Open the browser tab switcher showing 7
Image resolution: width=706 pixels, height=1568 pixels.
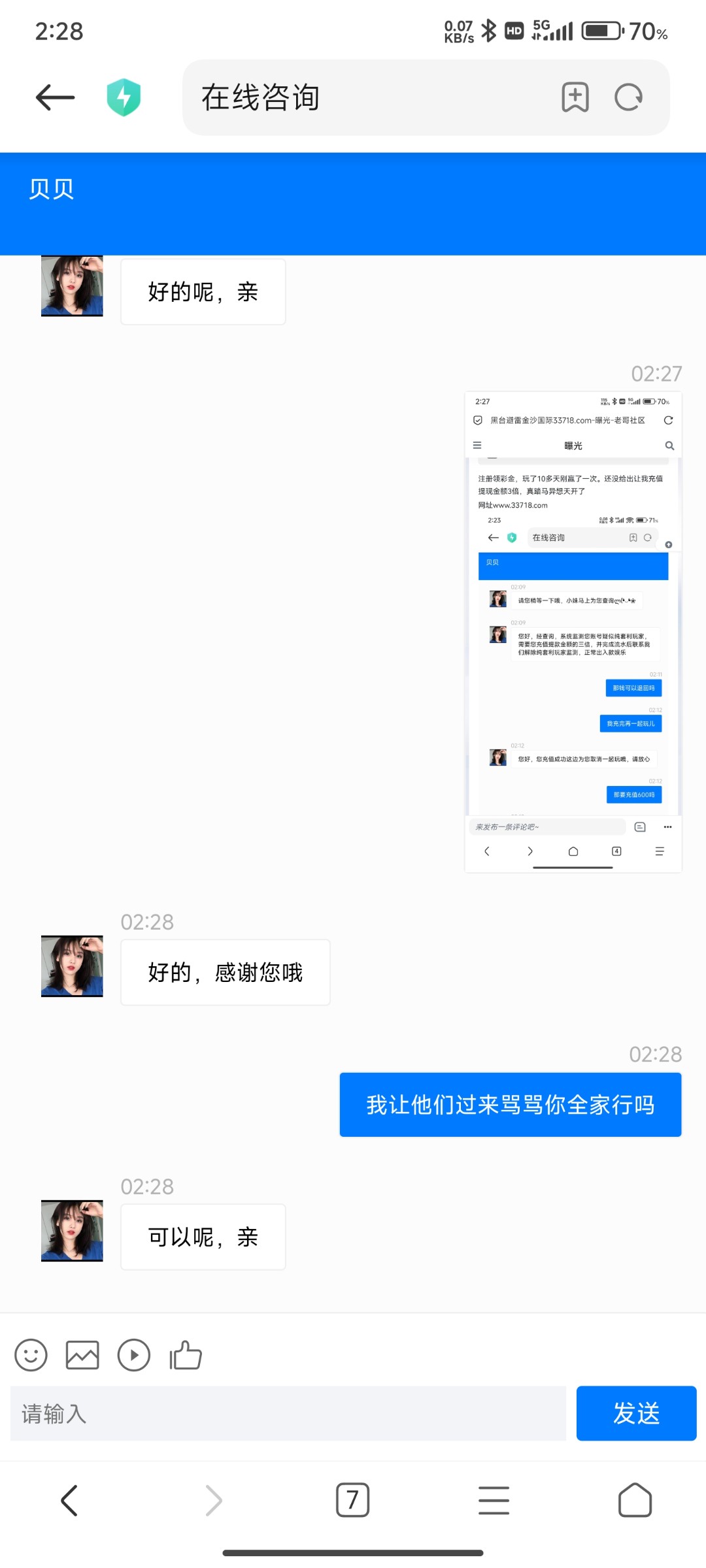352,1500
